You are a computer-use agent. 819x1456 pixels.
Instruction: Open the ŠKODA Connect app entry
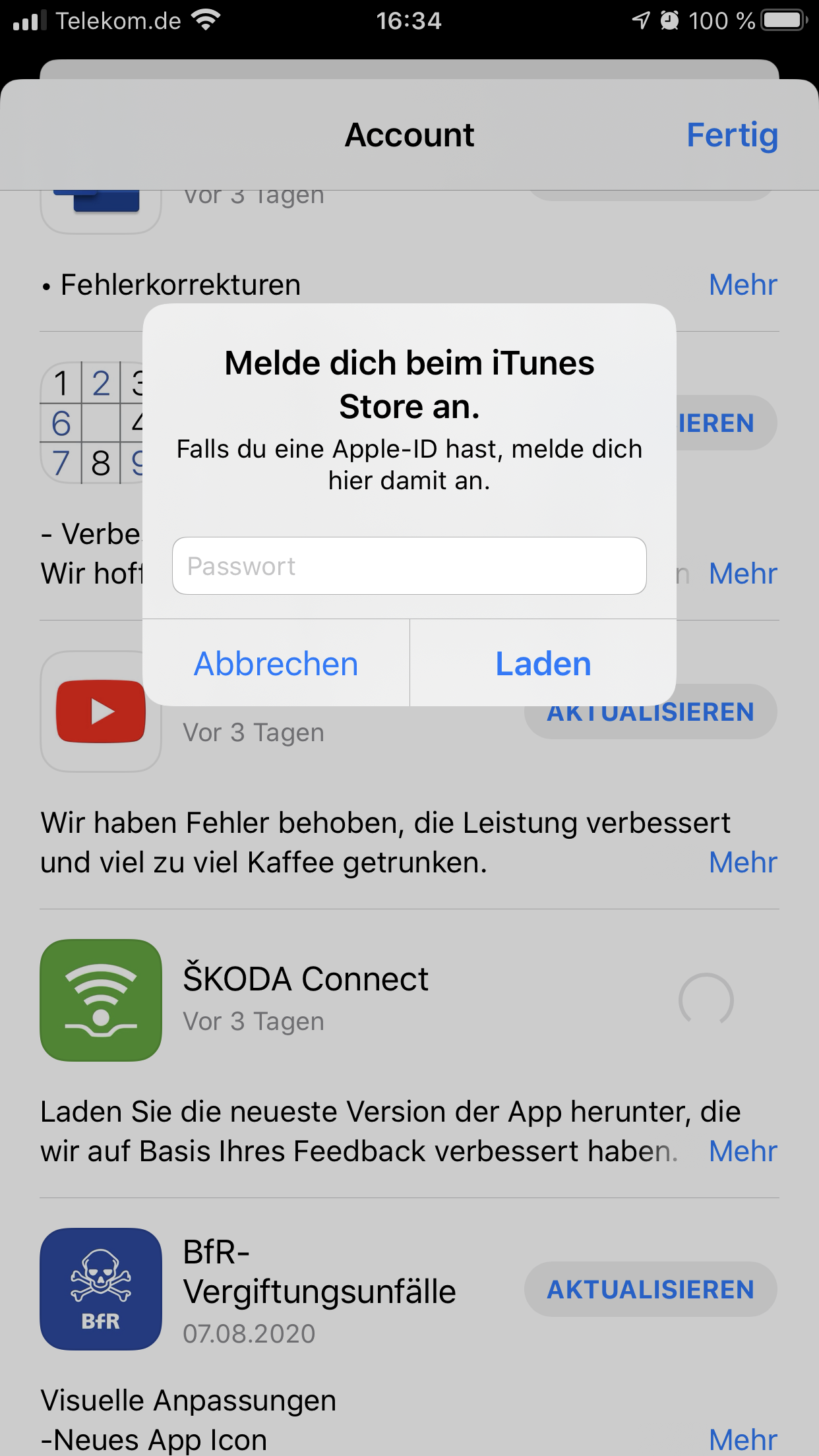pos(305,979)
